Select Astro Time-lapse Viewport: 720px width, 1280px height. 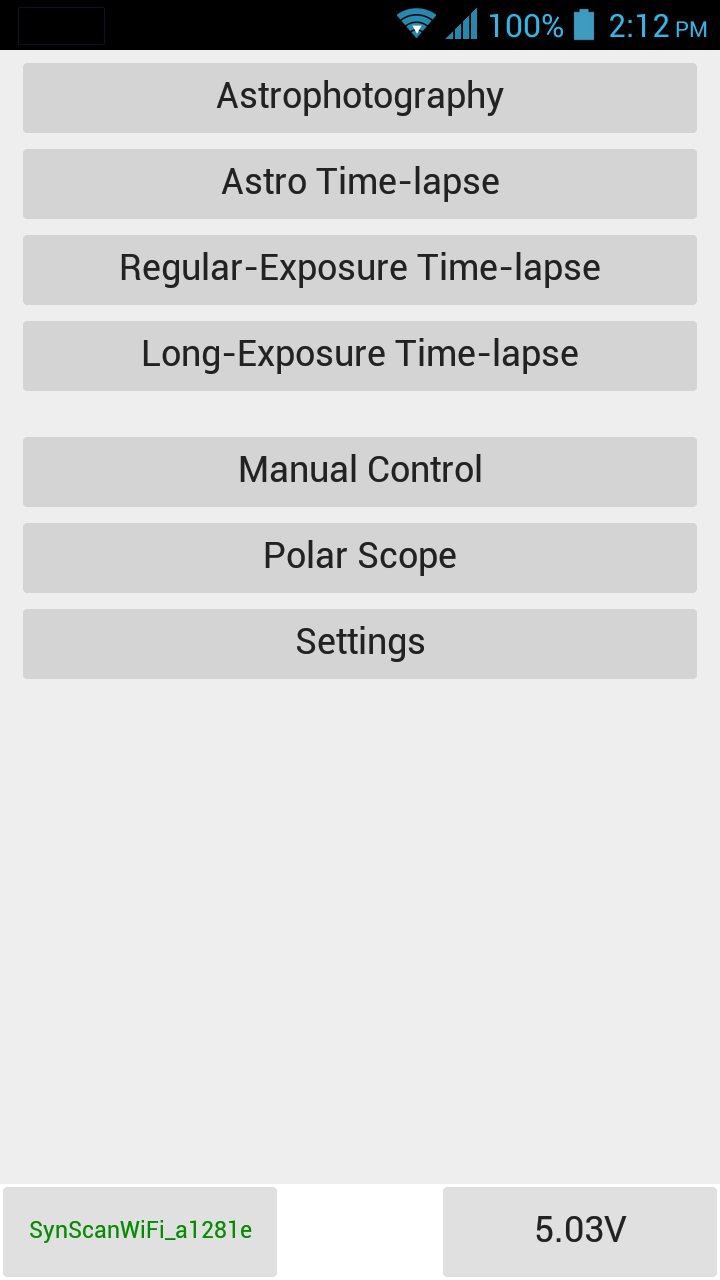pos(360,183)
